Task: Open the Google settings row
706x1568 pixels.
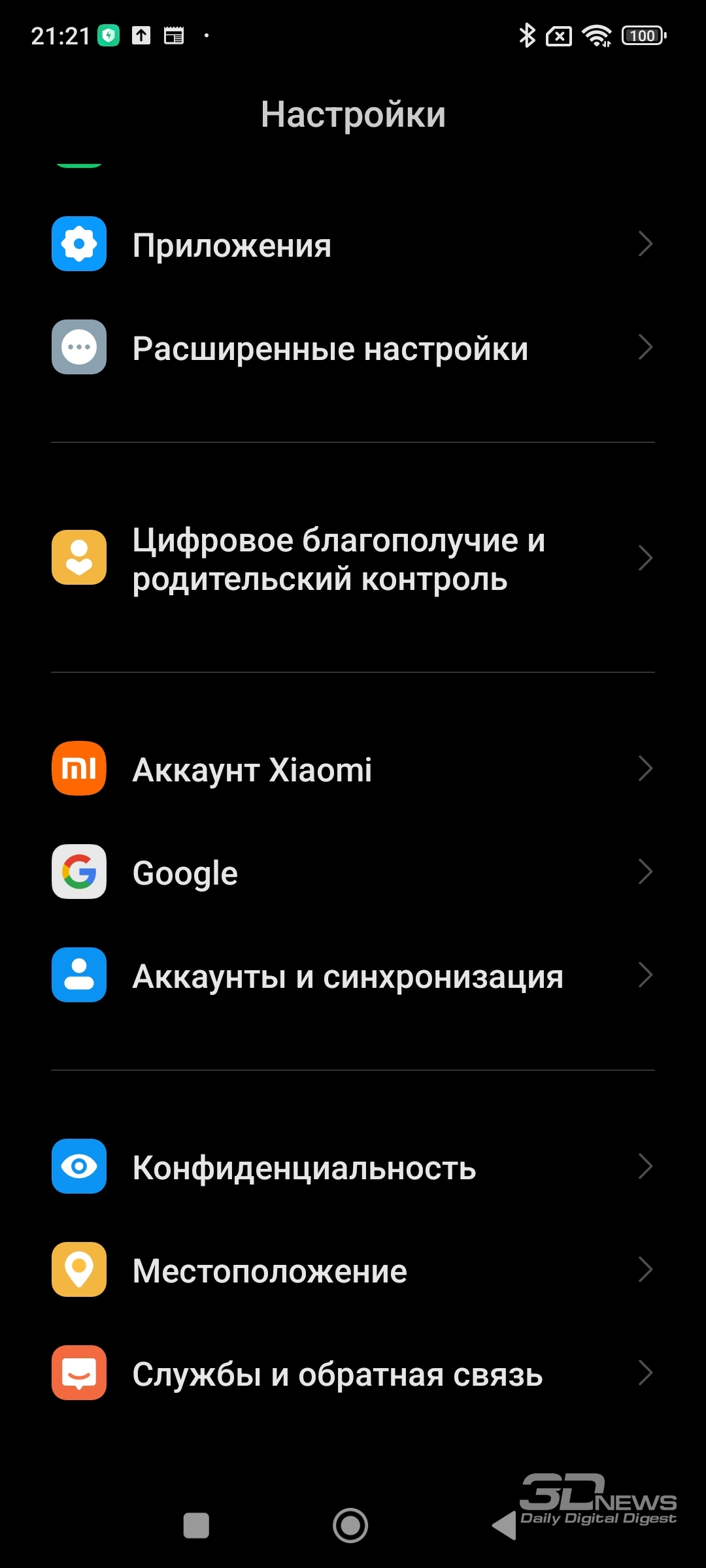Action: 353,872
